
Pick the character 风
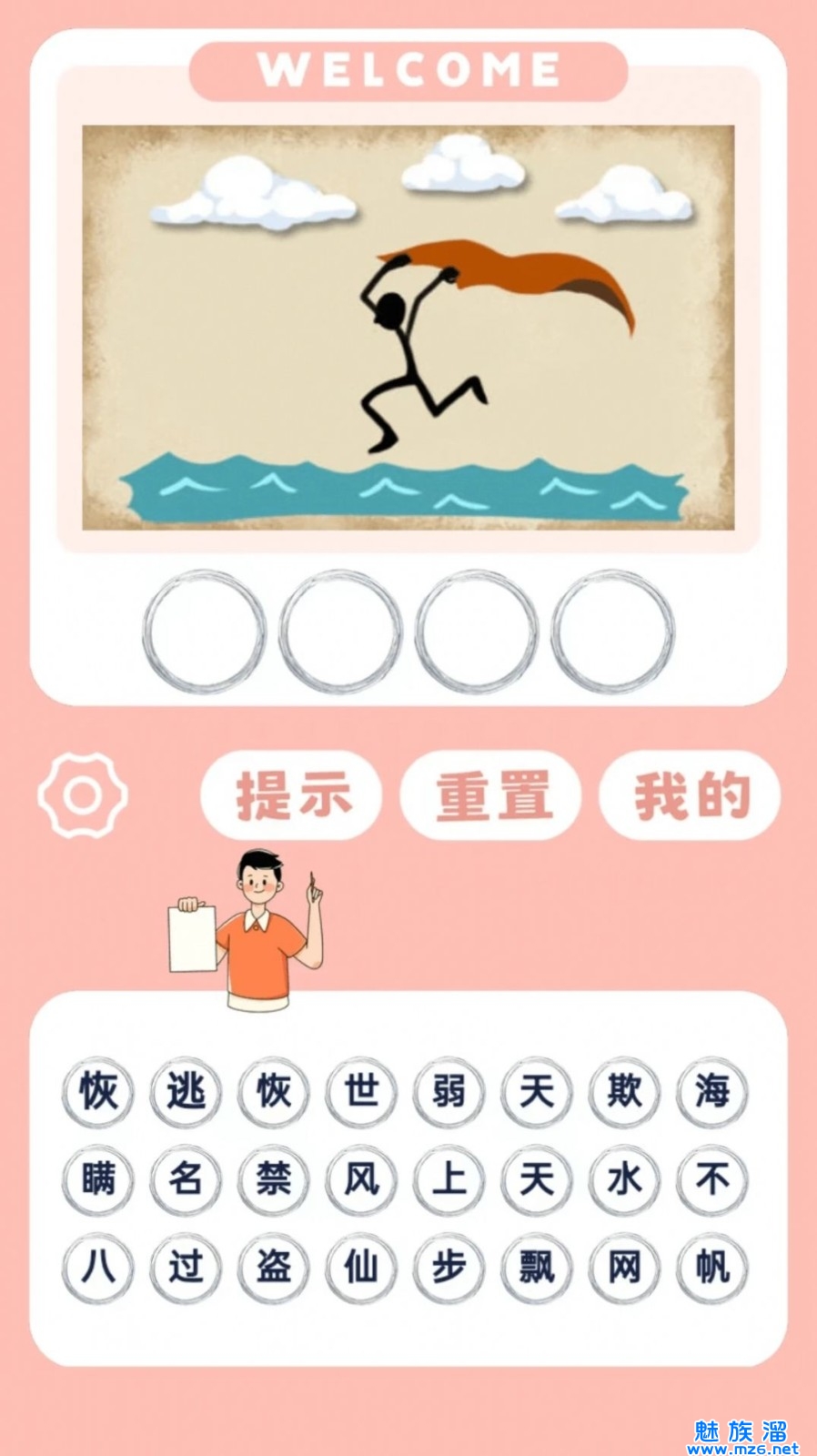tap(361, 1179)
